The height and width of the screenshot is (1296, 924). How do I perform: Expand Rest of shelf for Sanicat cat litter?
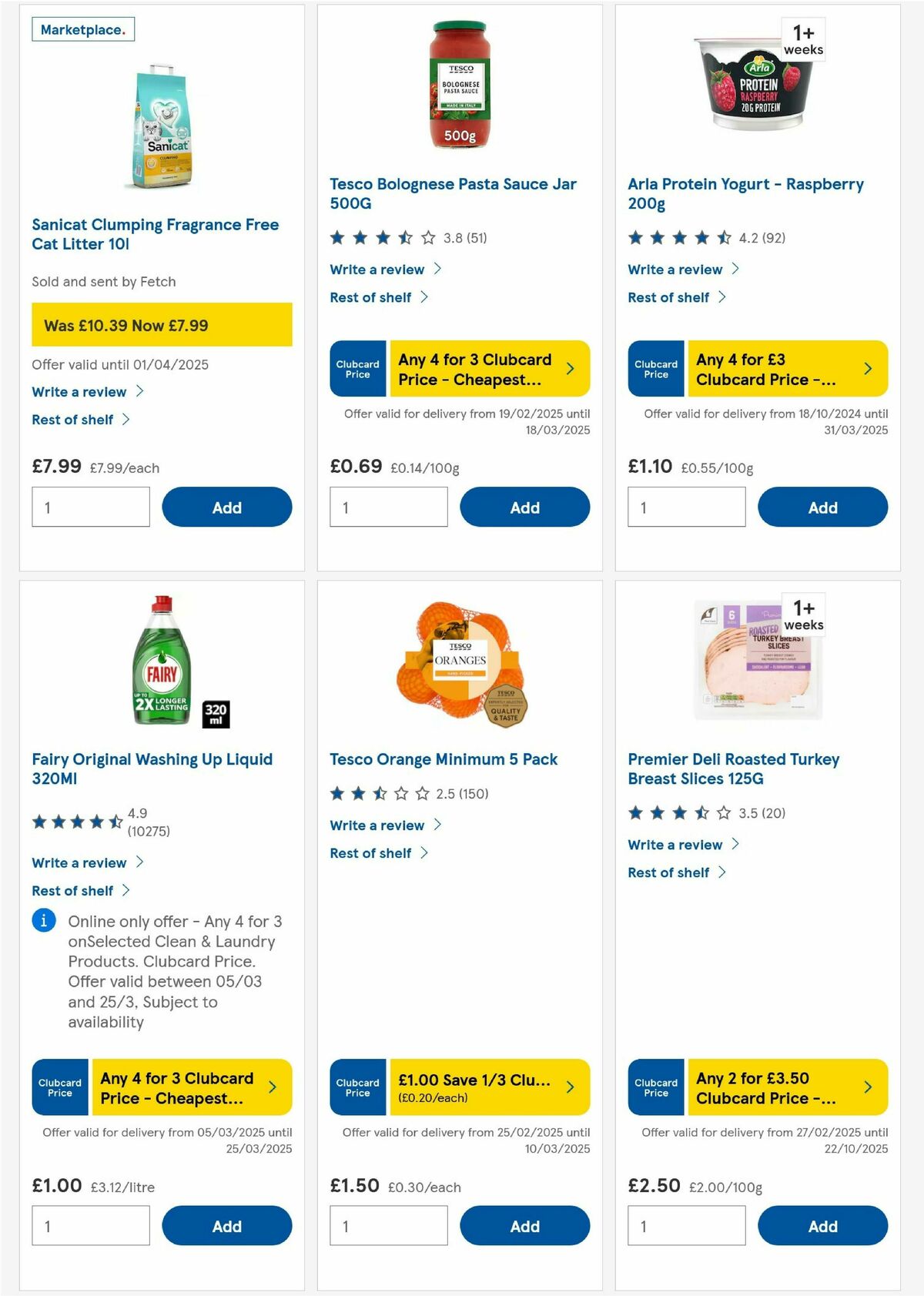coord(73,420)
